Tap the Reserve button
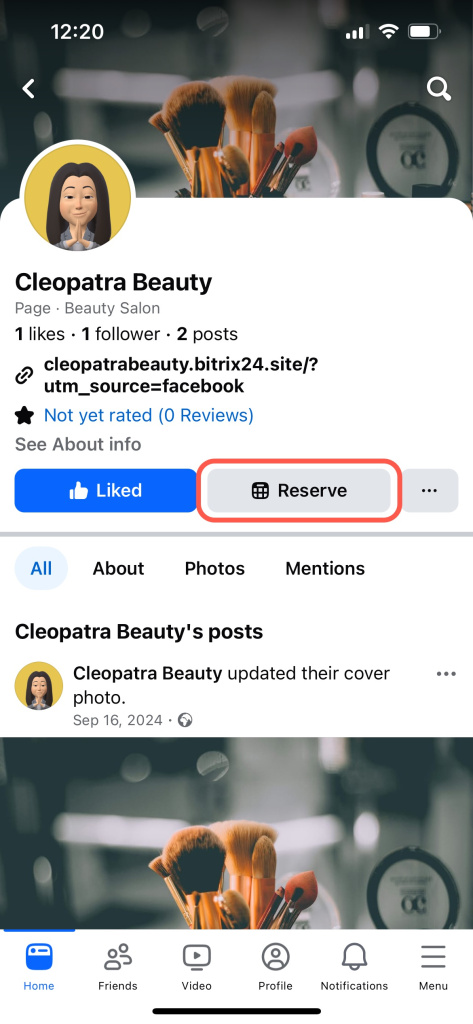 299,490
